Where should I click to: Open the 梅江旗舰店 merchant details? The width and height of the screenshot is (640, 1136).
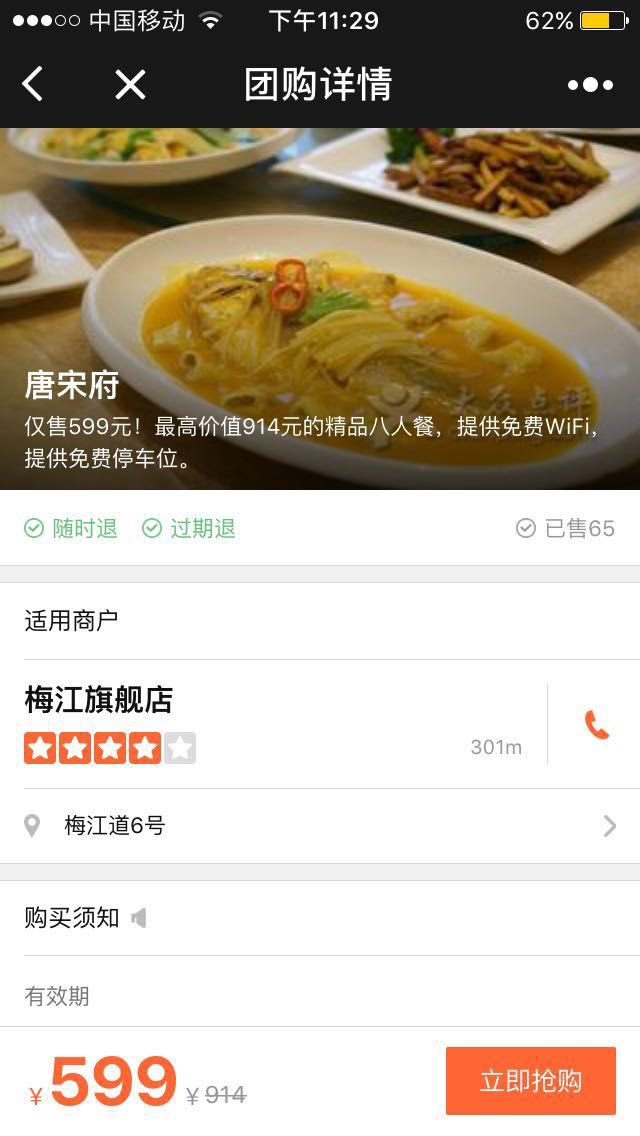[270, 724]
